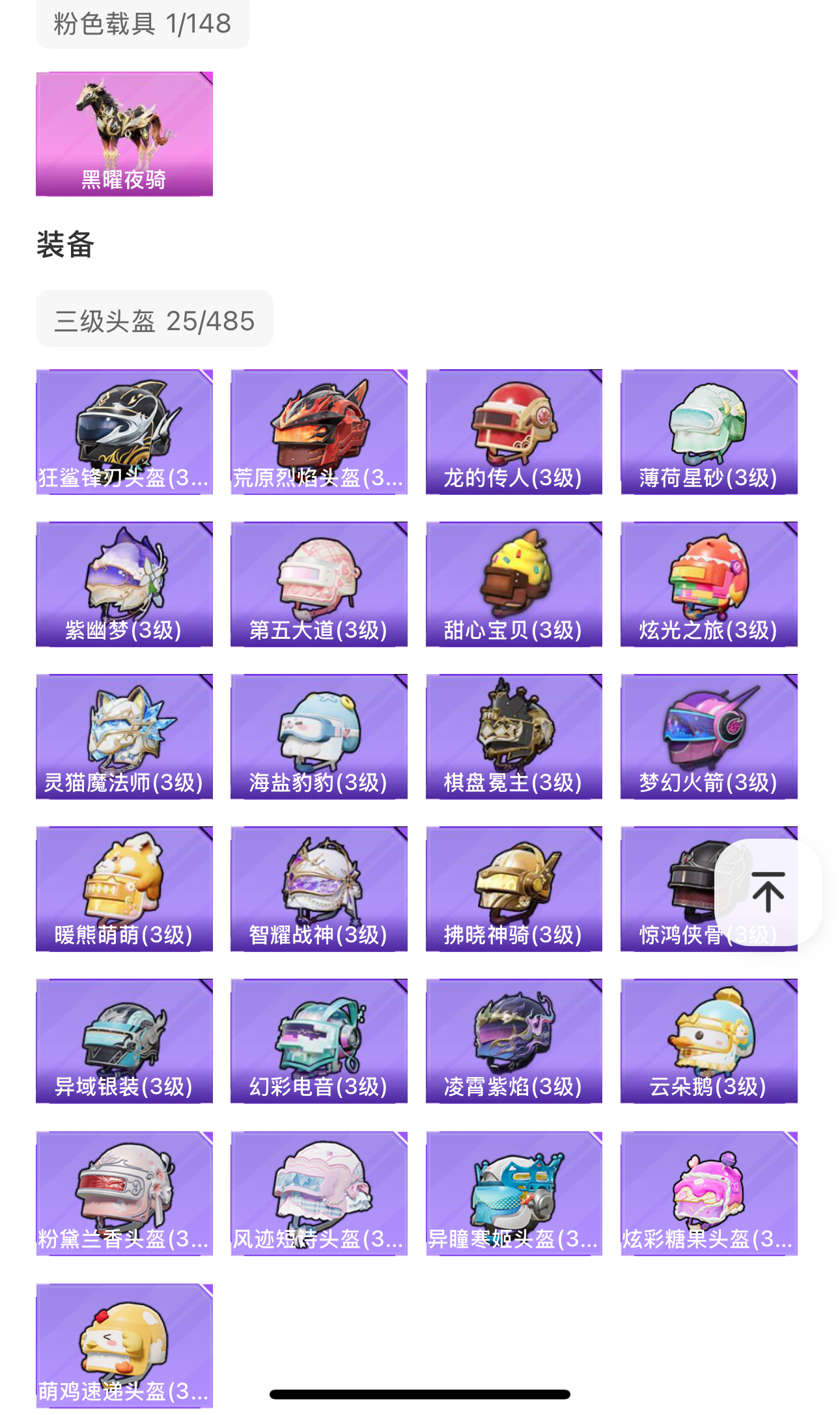Open the 暖熊萌萌(3级) helmet tile
Viewport: 840px width, 1415px height.
(124, 889)
